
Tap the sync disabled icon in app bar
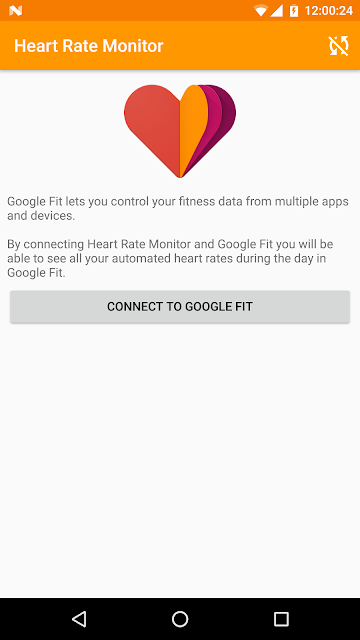pos(339,46)
